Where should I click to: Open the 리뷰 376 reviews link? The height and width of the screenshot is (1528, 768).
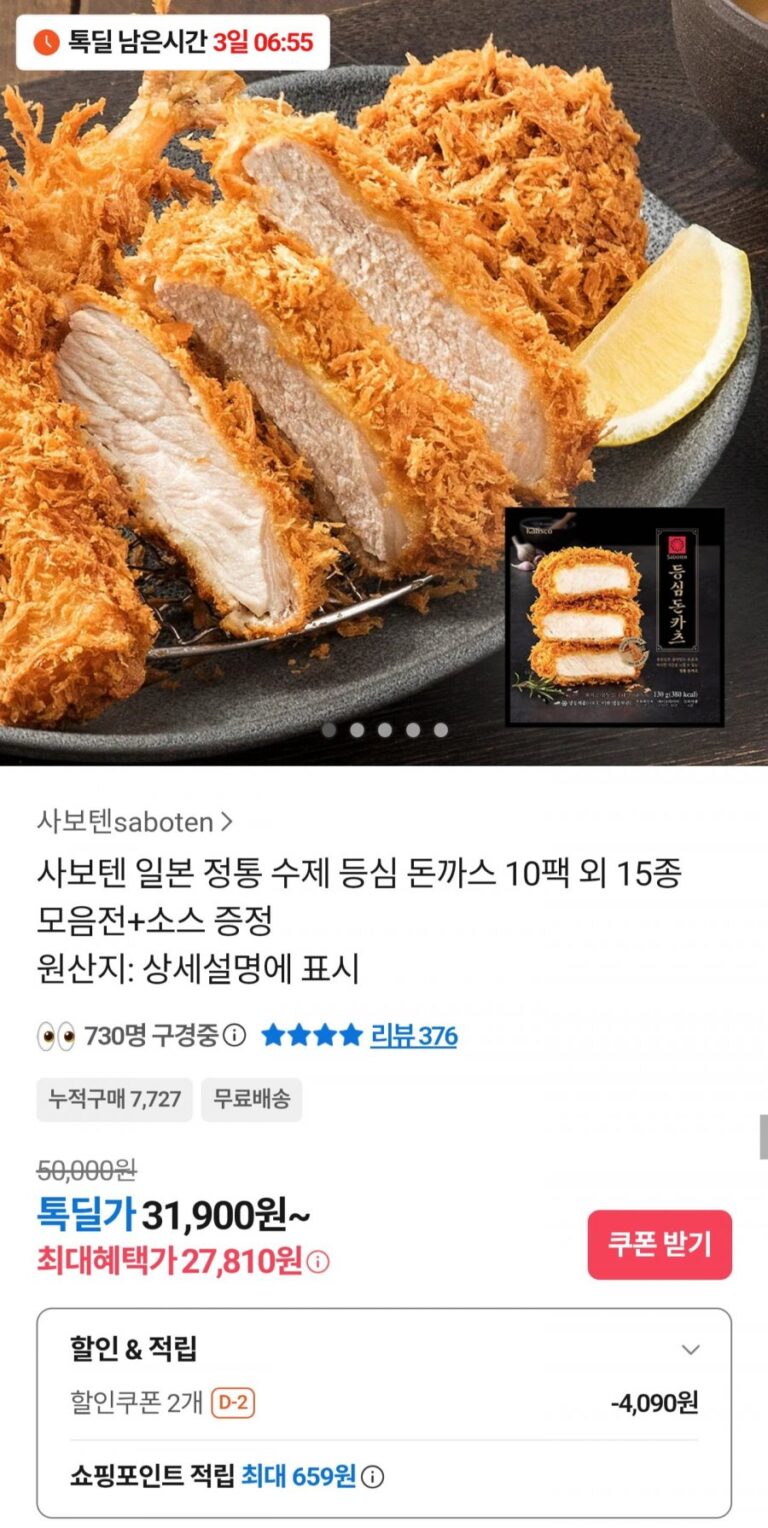[413, 1035]
